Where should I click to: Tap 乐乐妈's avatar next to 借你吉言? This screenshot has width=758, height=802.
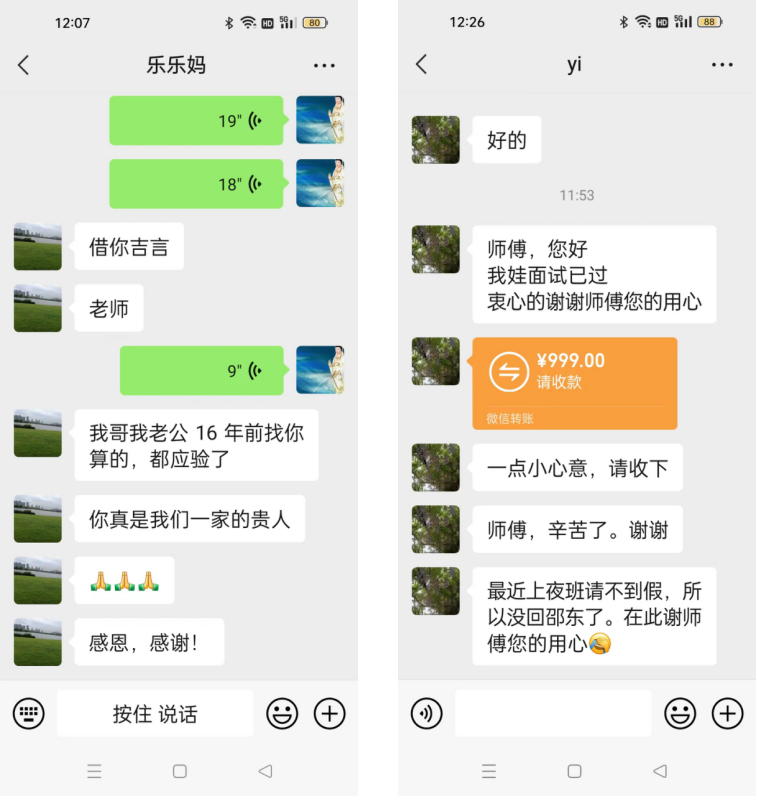tap(37, 246)
